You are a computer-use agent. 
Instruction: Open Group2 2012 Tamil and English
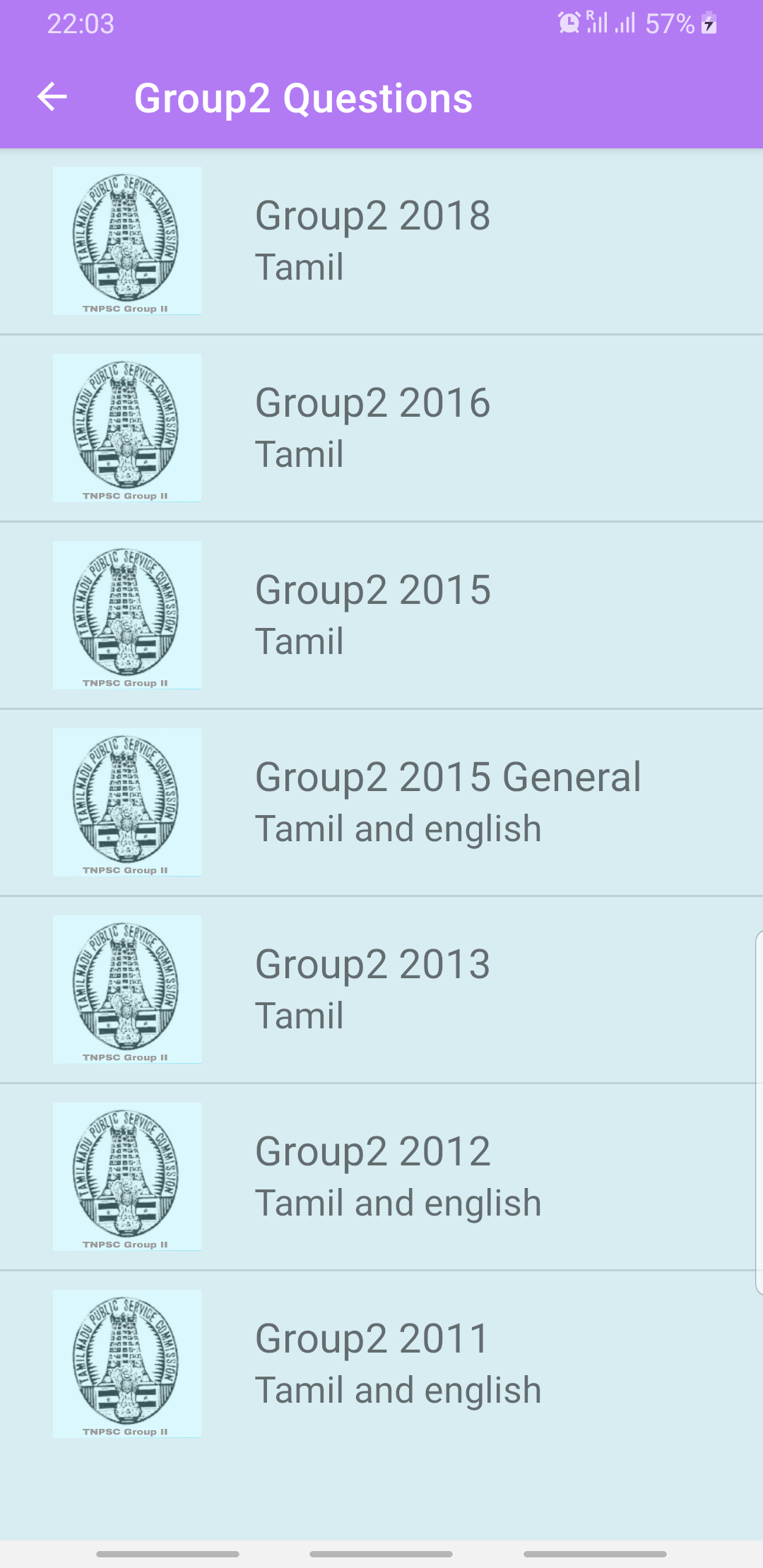click(x=381, y=1177)
